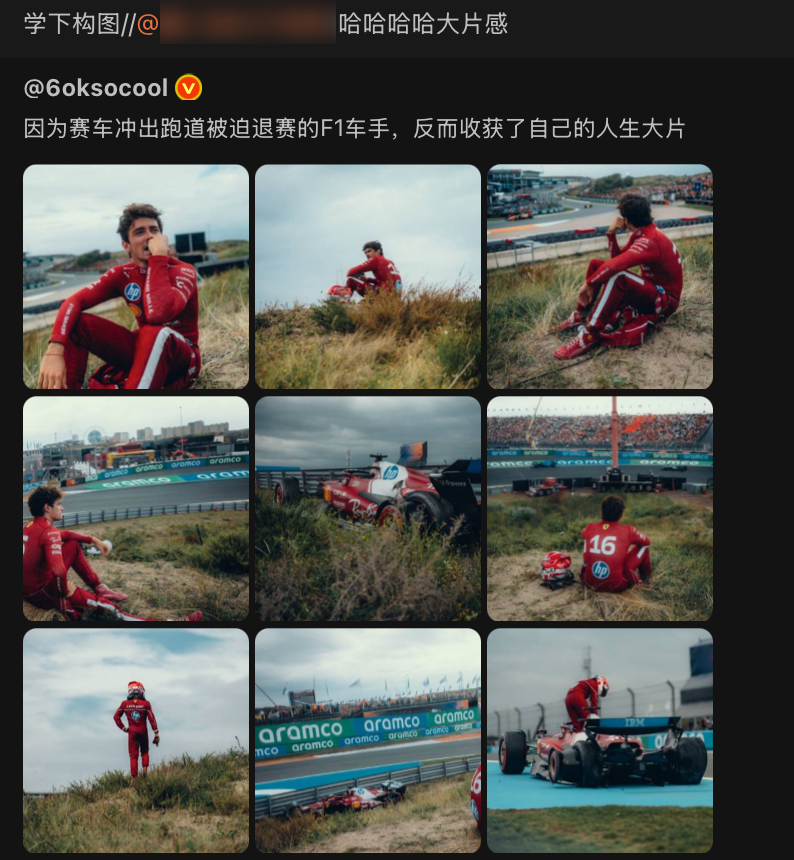Image resolution: width=794 pixels, height=860 pixels.
Task: Open photo of driver watching the track
Action: [600, 277]
